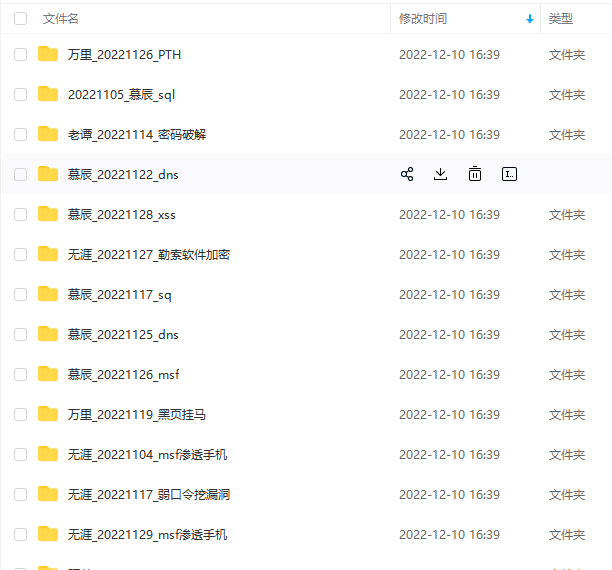Open the 慕辰_20221126_msf folder
This screenshot has width=612, height=570.
[123, 374]
